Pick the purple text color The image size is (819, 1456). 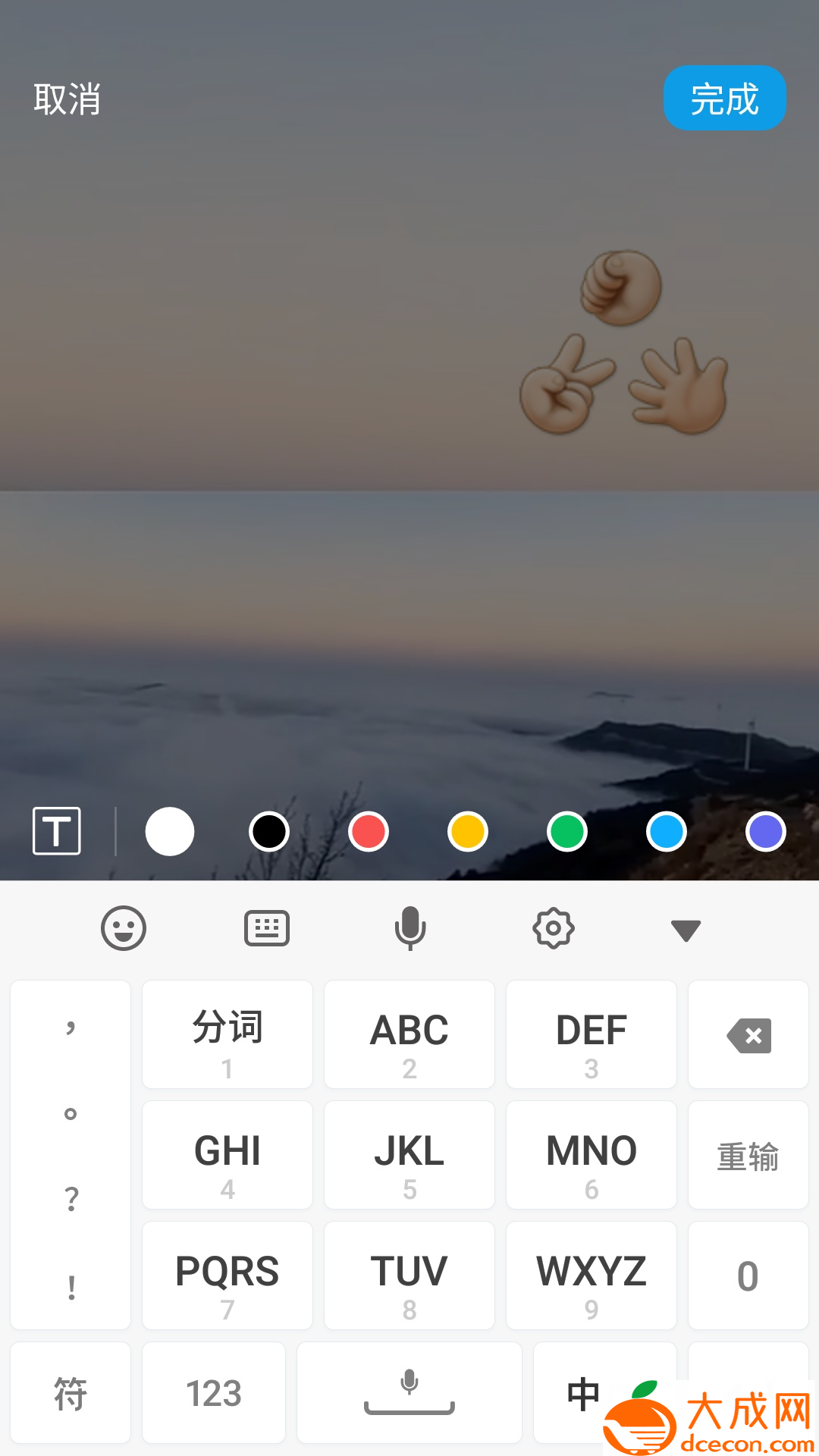coord(766,832)
